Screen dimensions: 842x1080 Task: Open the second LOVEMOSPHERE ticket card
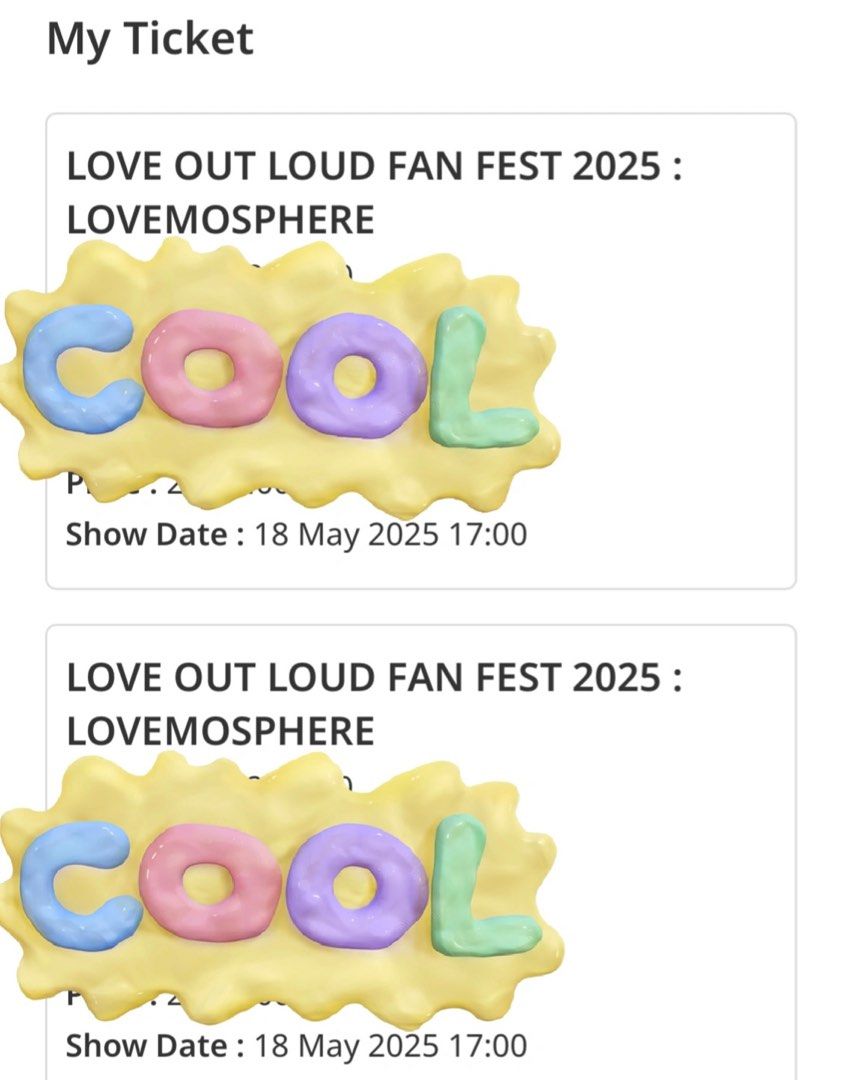coord(420,850)
